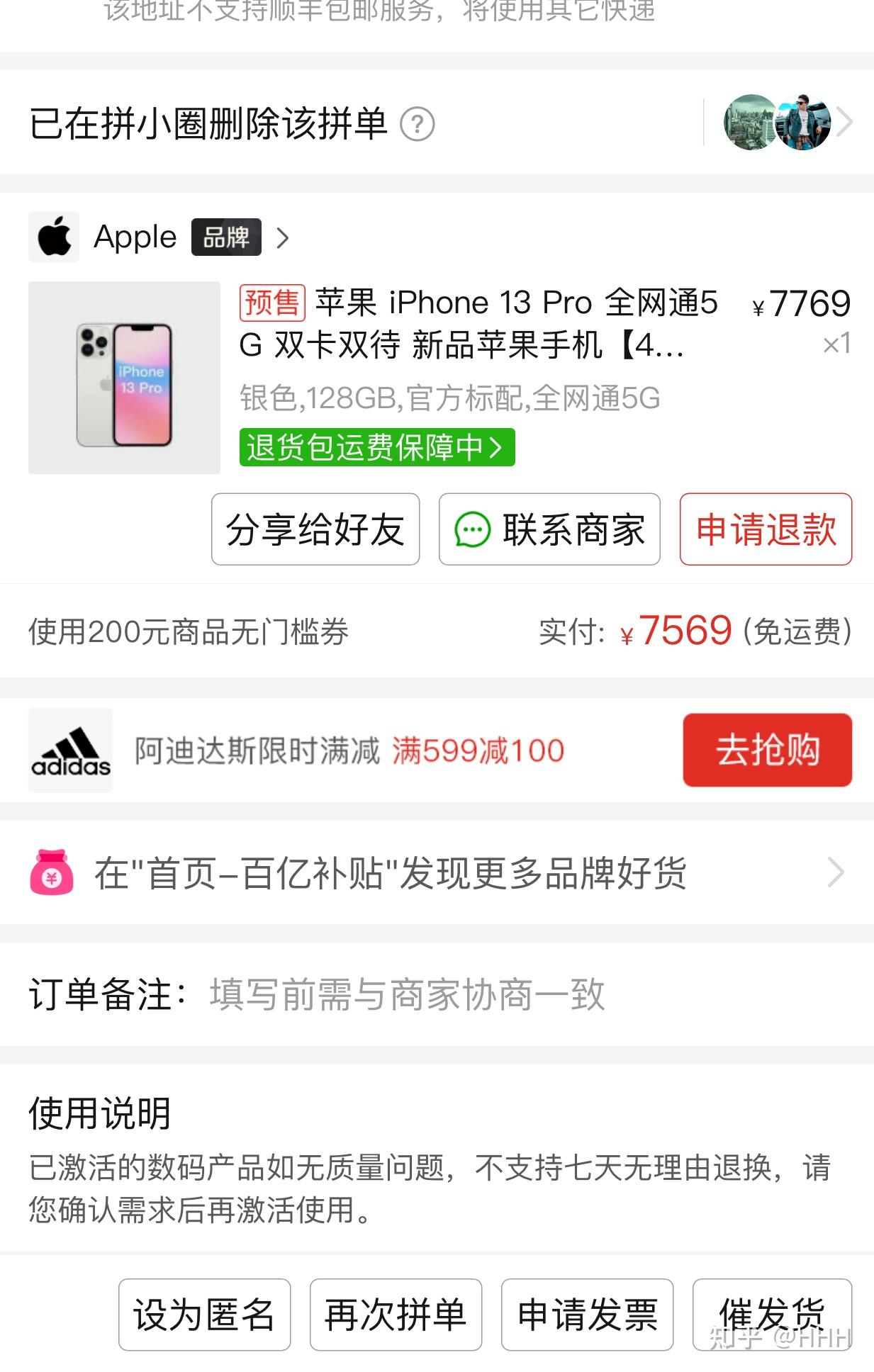The height and width of the screenshot is (1372, 874).
Task: Click the pink coin pouch 百亿补贴 icon
Action: (51, 872)
